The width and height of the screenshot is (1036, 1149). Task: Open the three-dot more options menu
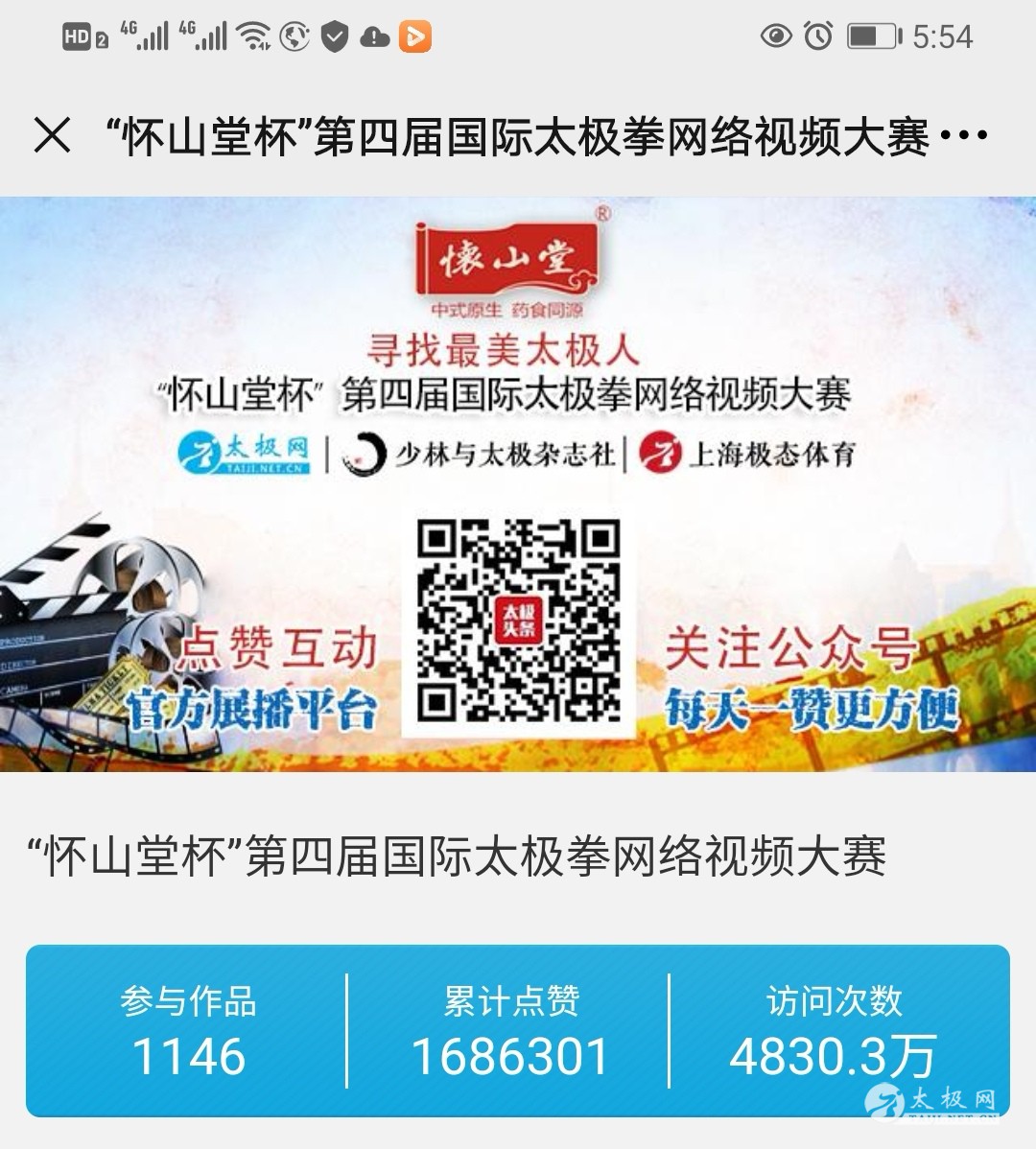pos(964,135)
